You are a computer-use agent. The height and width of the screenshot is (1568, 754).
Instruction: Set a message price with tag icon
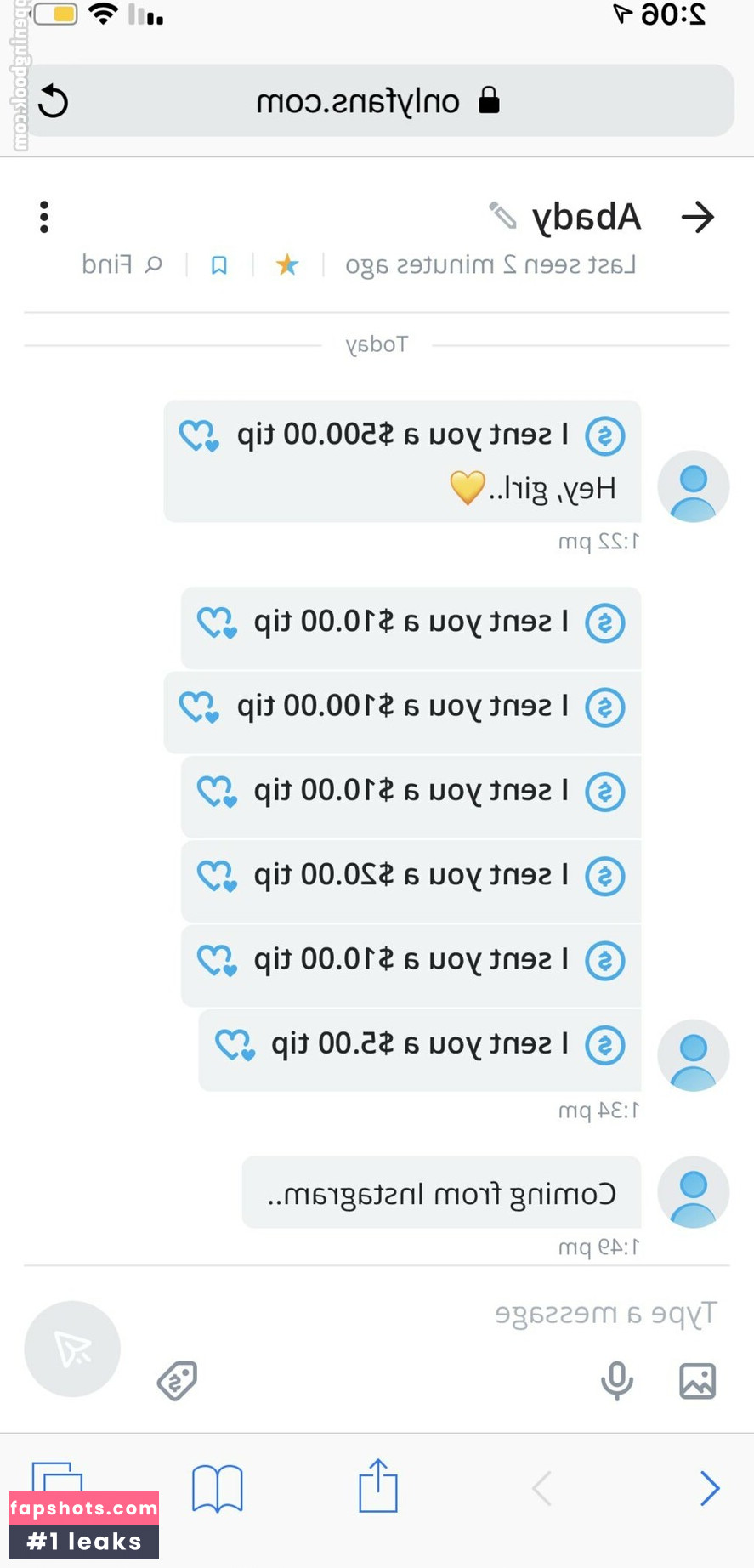(177, 1380)
